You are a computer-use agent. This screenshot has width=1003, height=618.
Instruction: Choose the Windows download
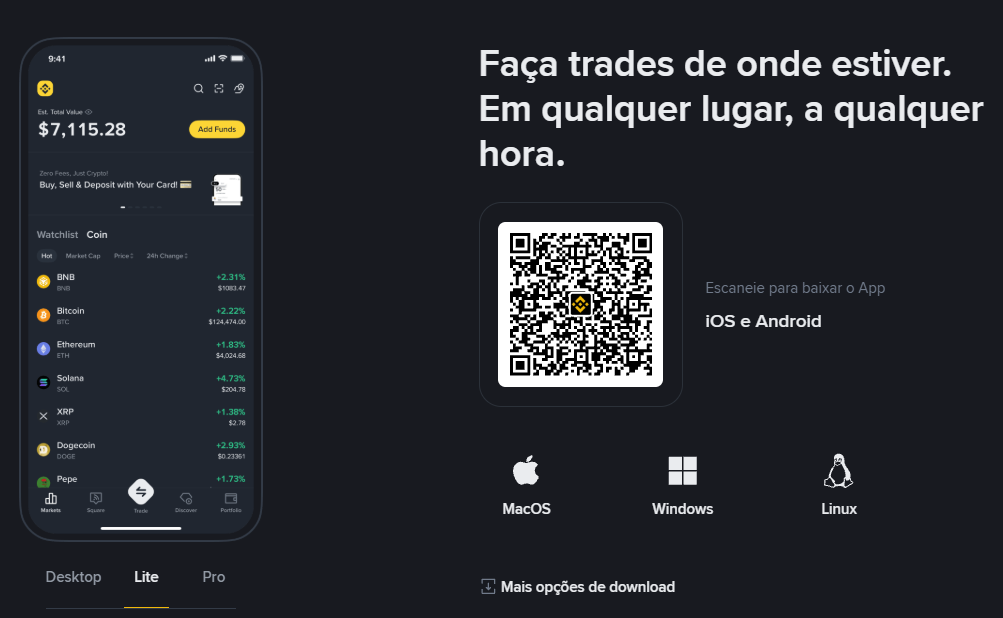pos(682,485)
